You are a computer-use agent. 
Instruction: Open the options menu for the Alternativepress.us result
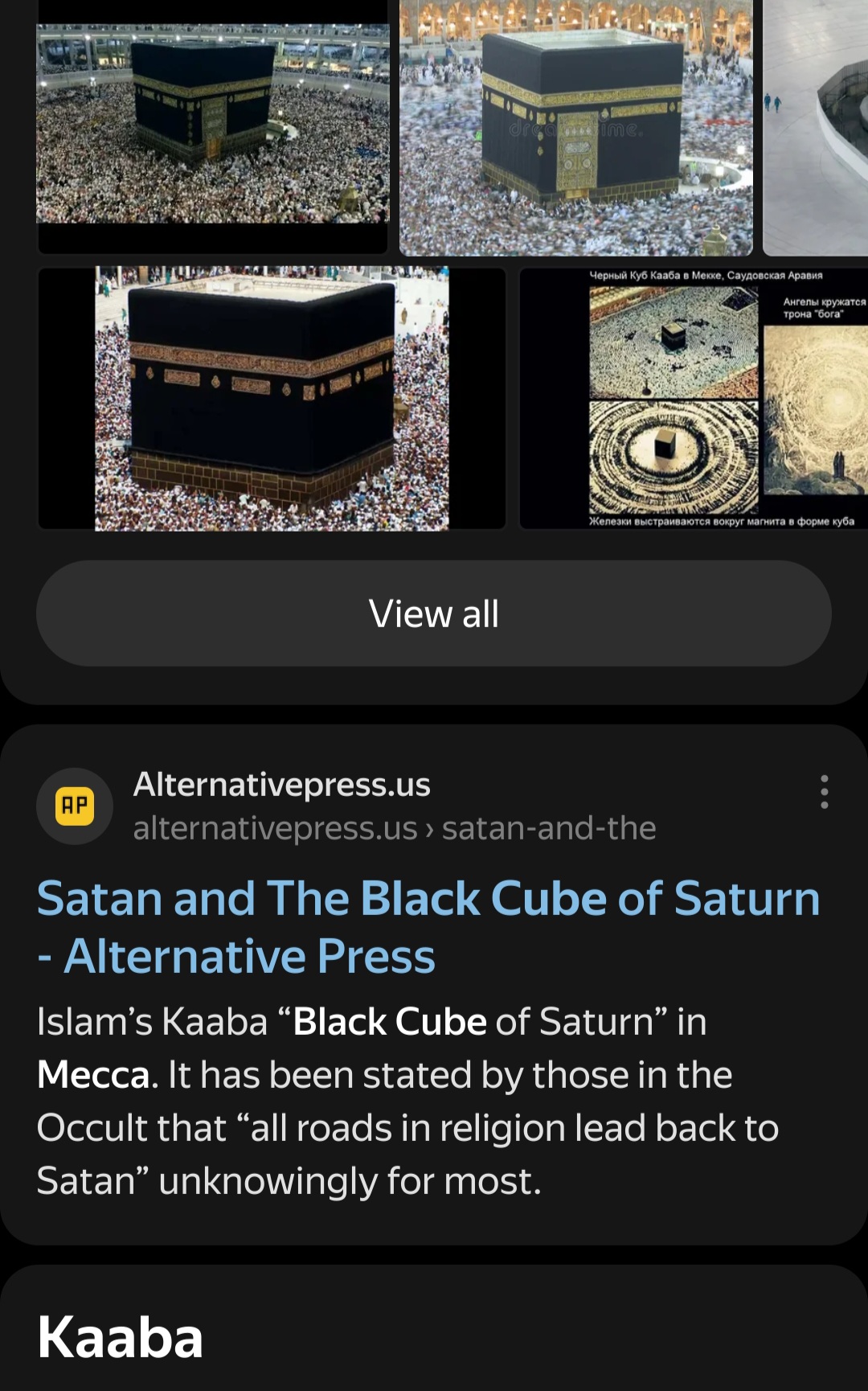tap(824, 792)
